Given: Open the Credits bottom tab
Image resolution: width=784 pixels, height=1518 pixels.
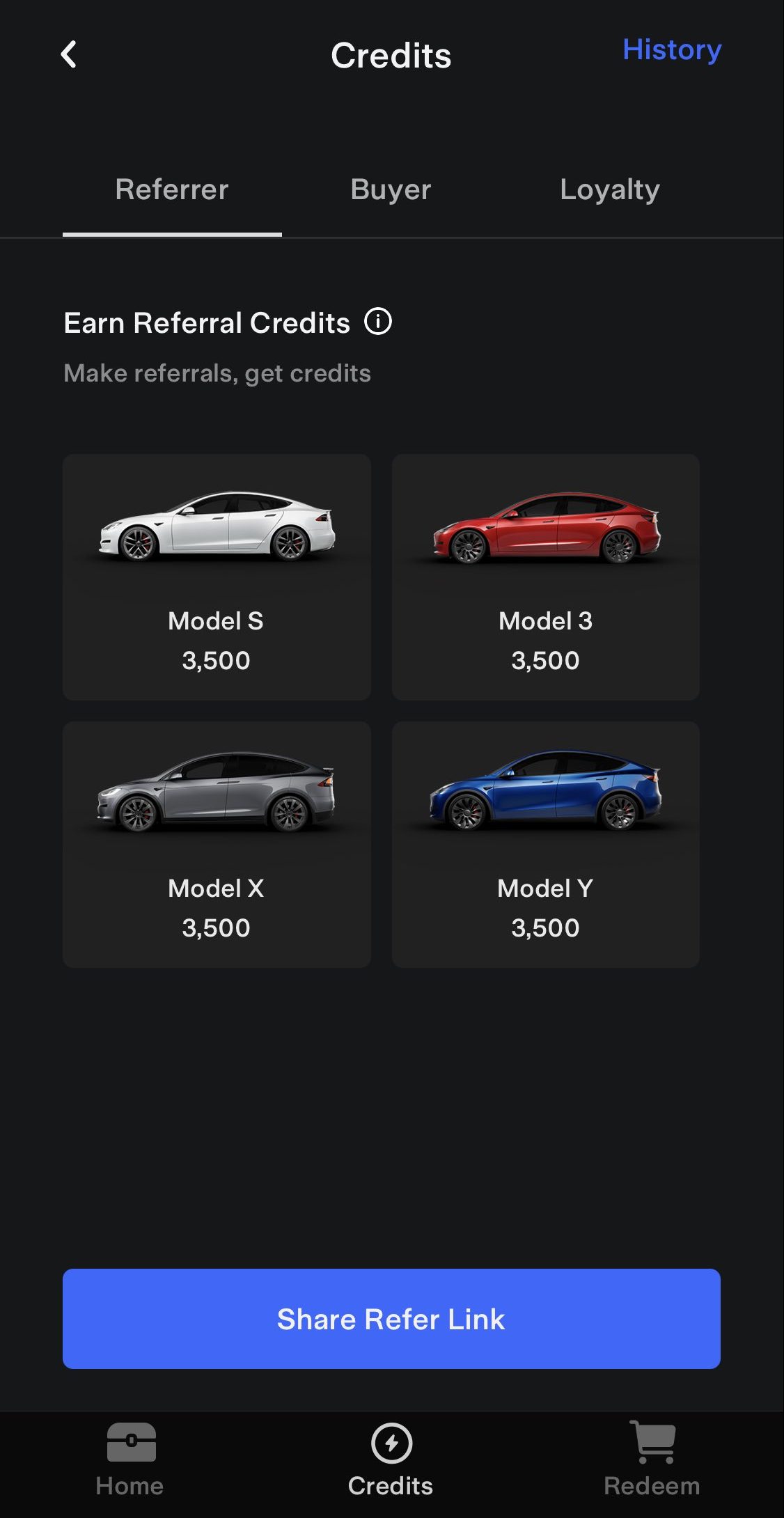Looking at the screenshot, I should 391,1459.
